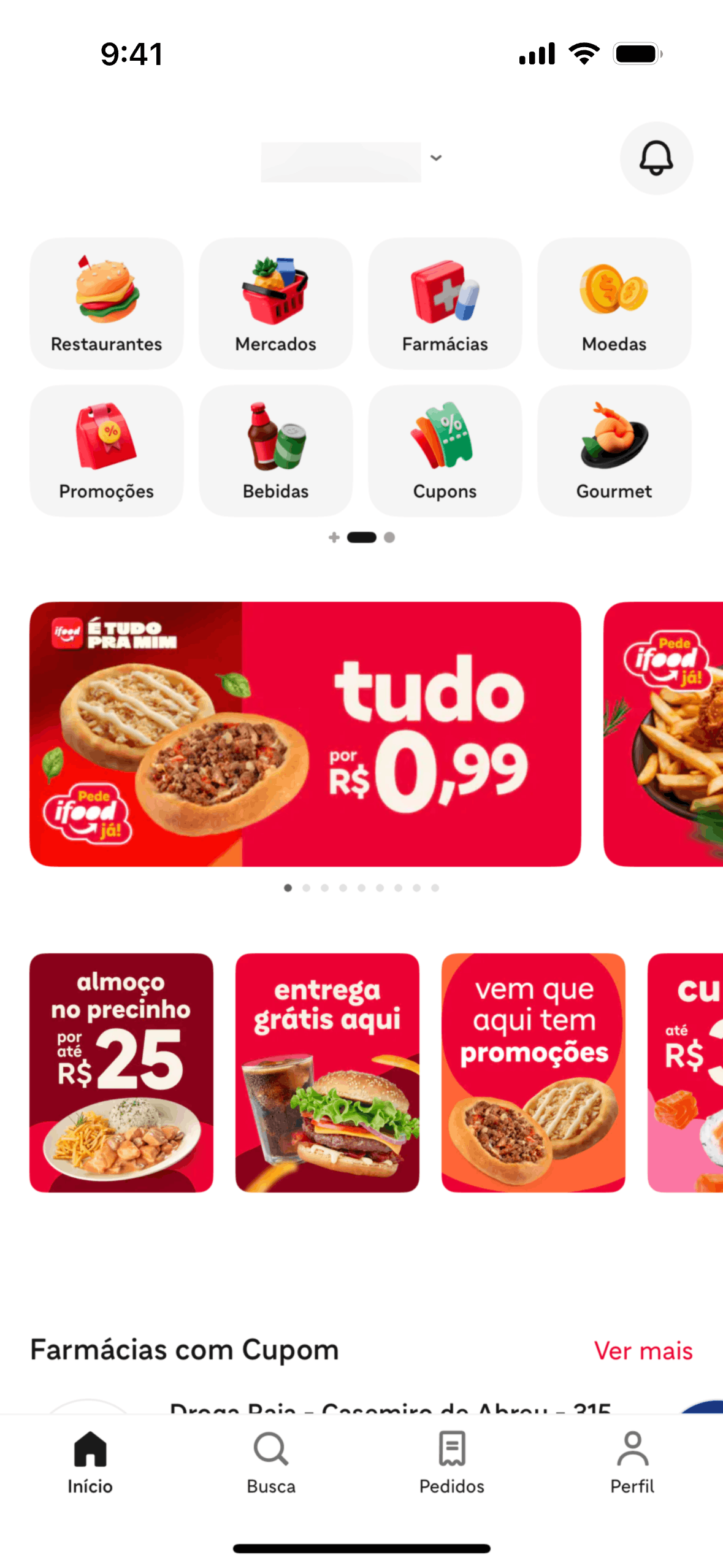
Task: Open the Farmácias category
Action: [x=445, y=304]
